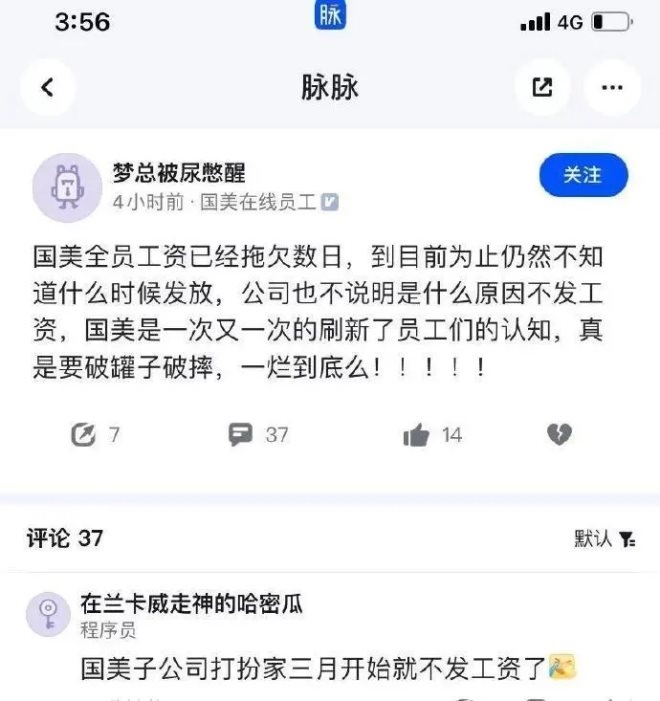The height and width of the screenshot is (701, 660).
Task: Open the three-dot overflow menu
Action: (x=611, y=87)
